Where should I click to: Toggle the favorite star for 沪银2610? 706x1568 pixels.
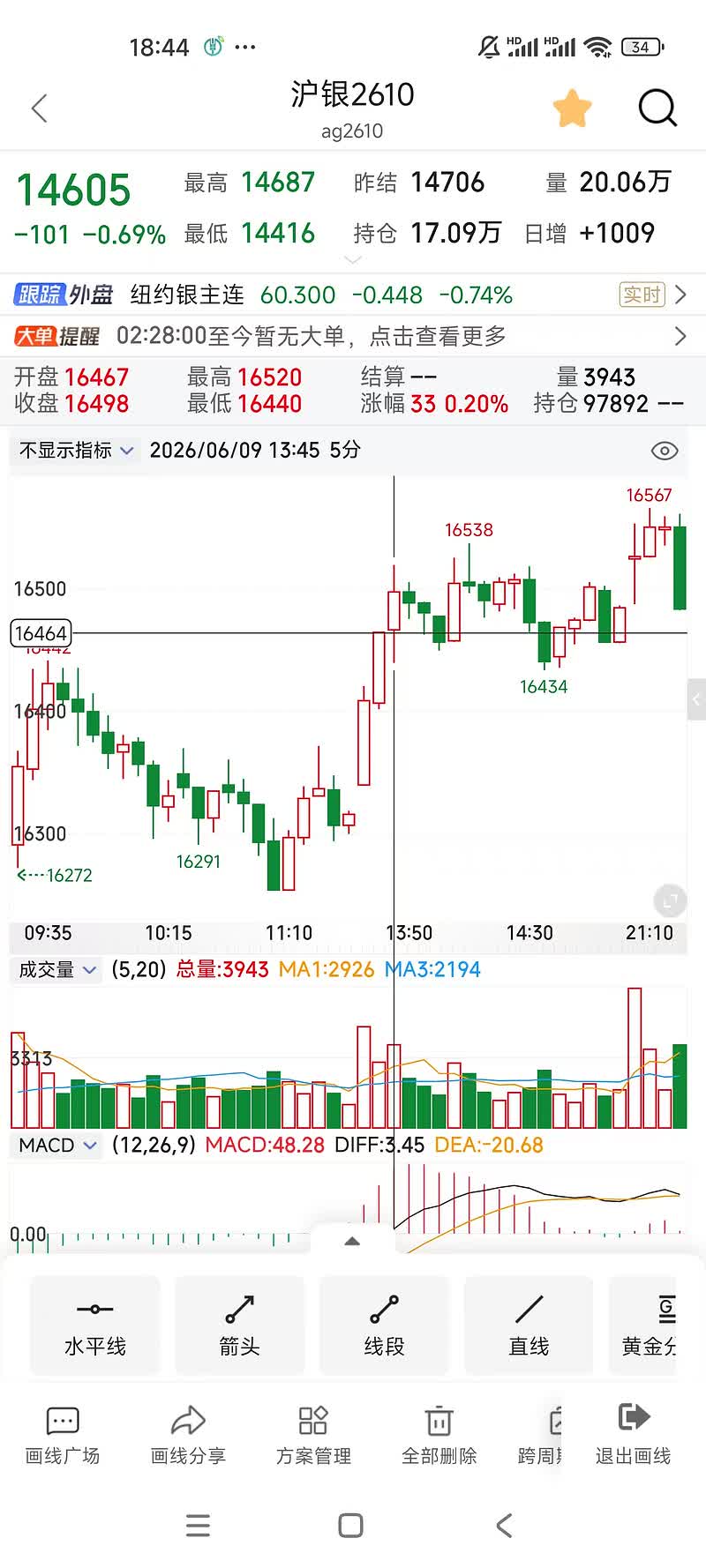pyautogui.click(x=572, y=108)
